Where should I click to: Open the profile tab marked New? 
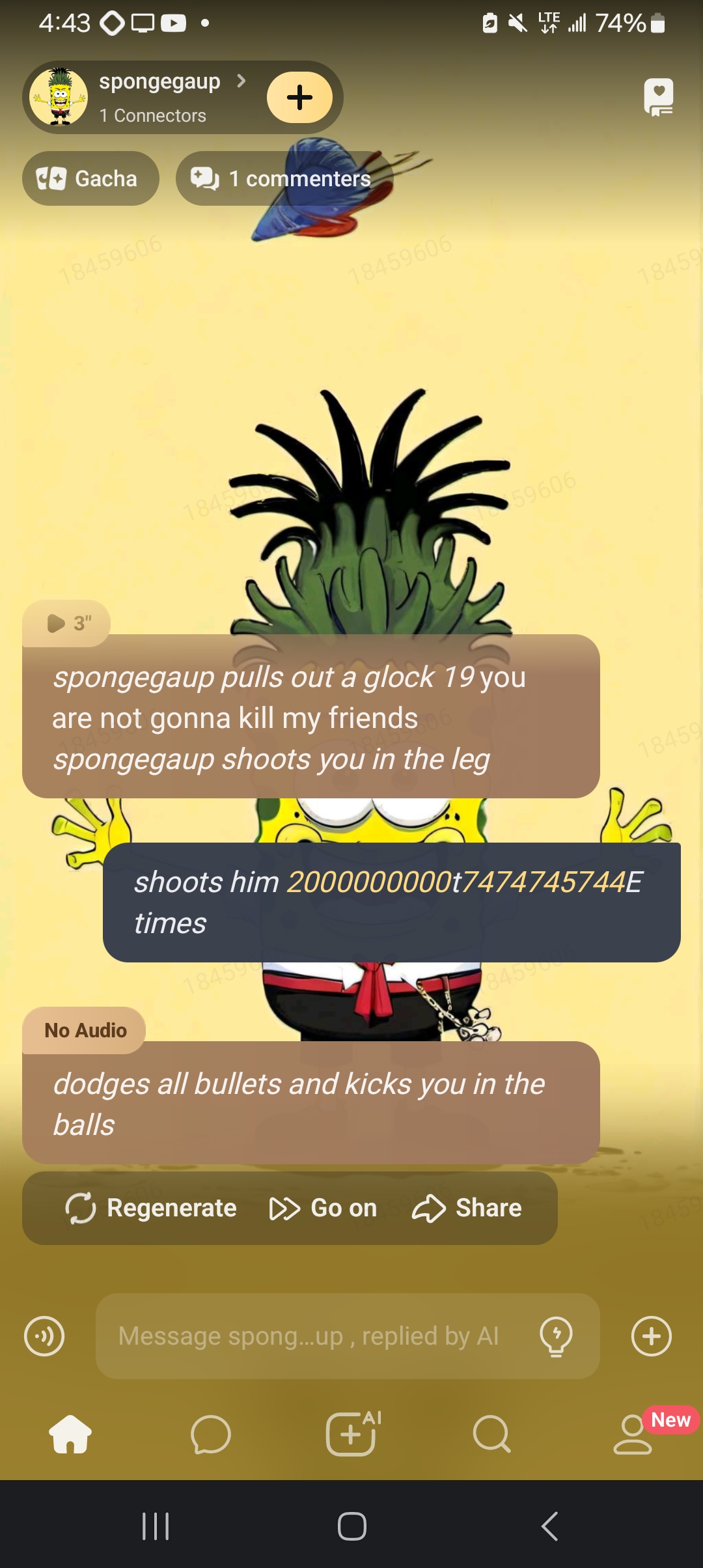(633, 1435)
